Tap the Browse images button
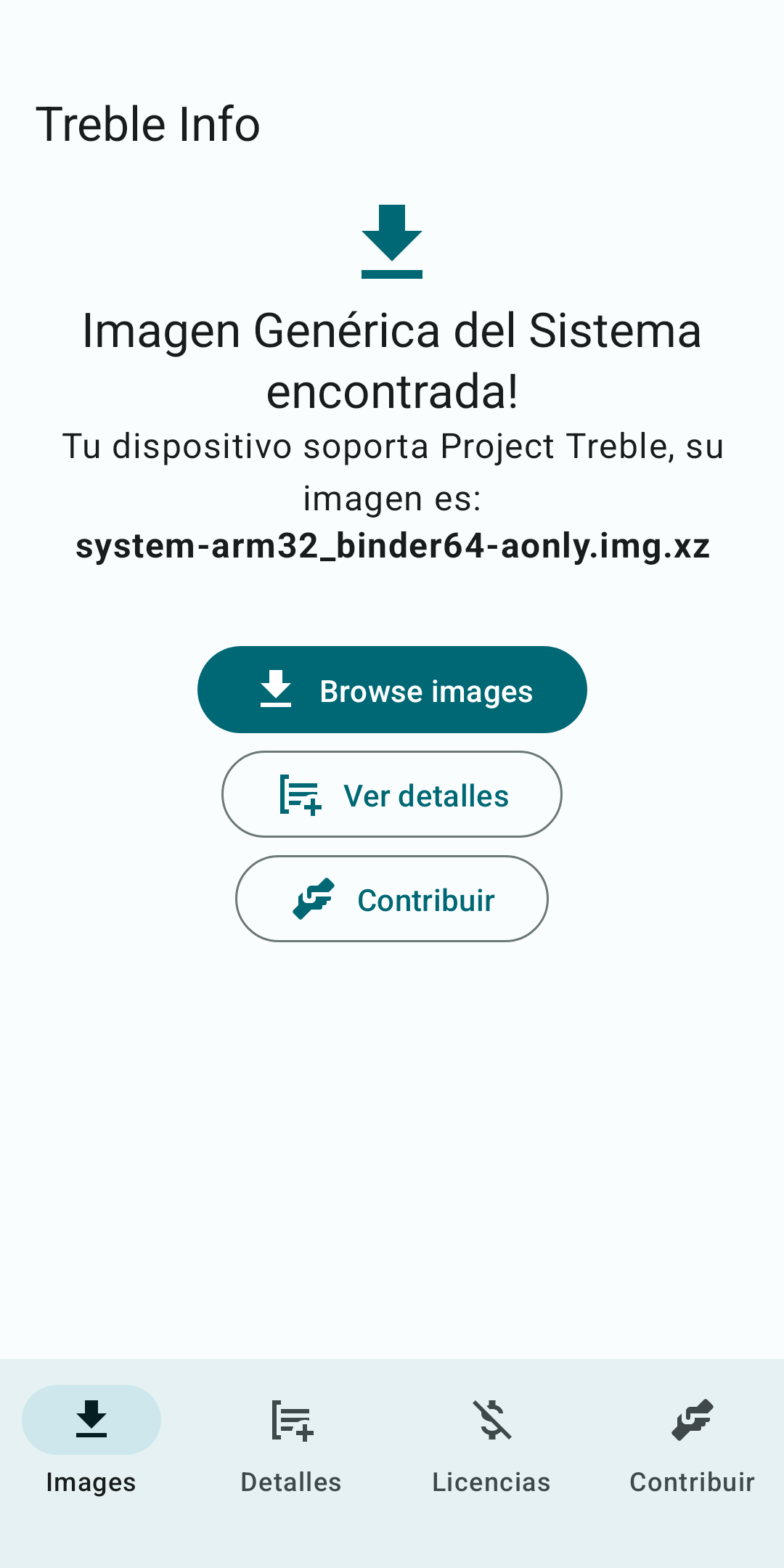784x1568 pixels. point(392,690)
